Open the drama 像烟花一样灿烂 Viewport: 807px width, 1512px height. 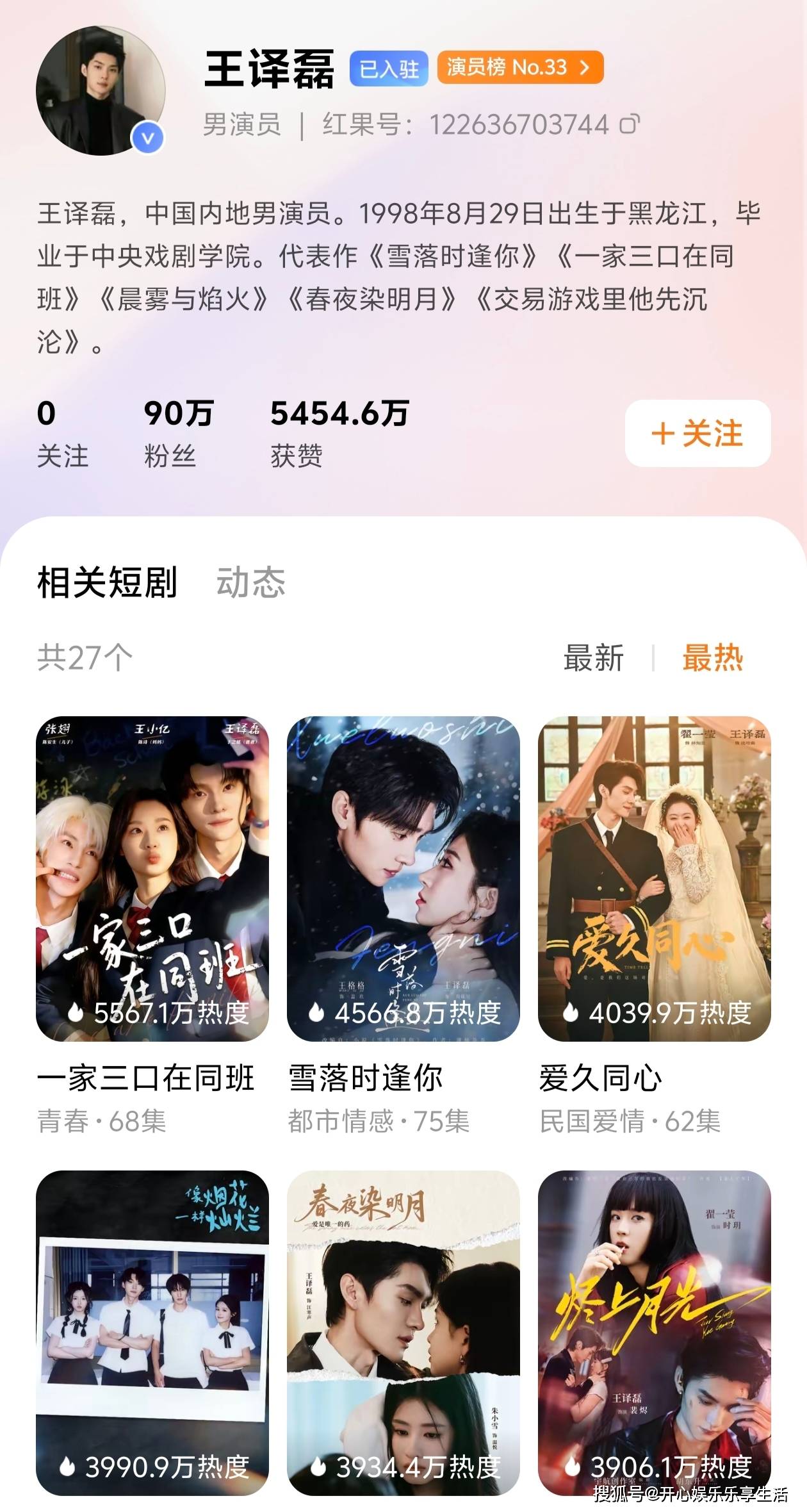click(152, 1333)
